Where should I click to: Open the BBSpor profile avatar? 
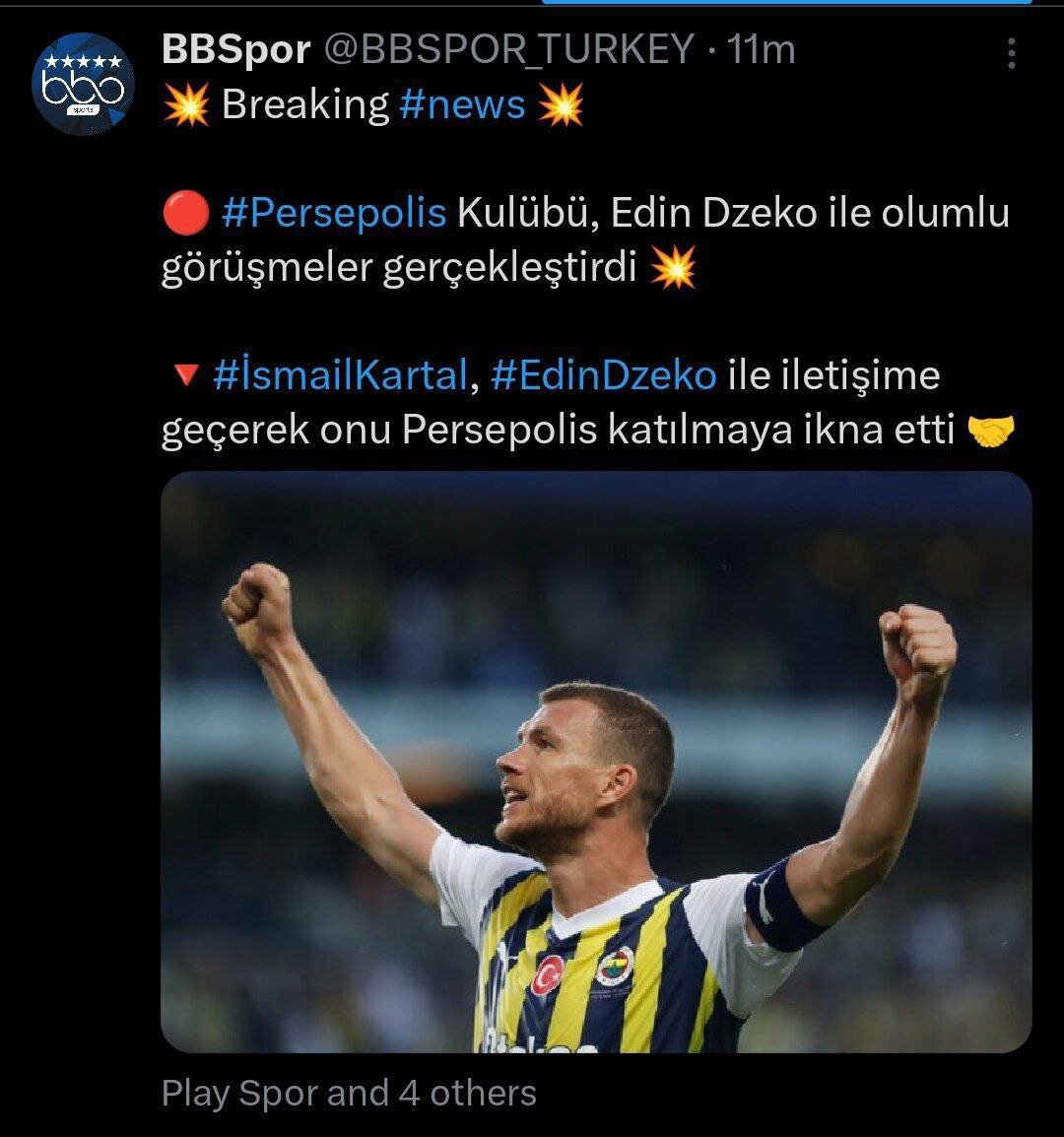pyautogui.click(x=83, y=85)
